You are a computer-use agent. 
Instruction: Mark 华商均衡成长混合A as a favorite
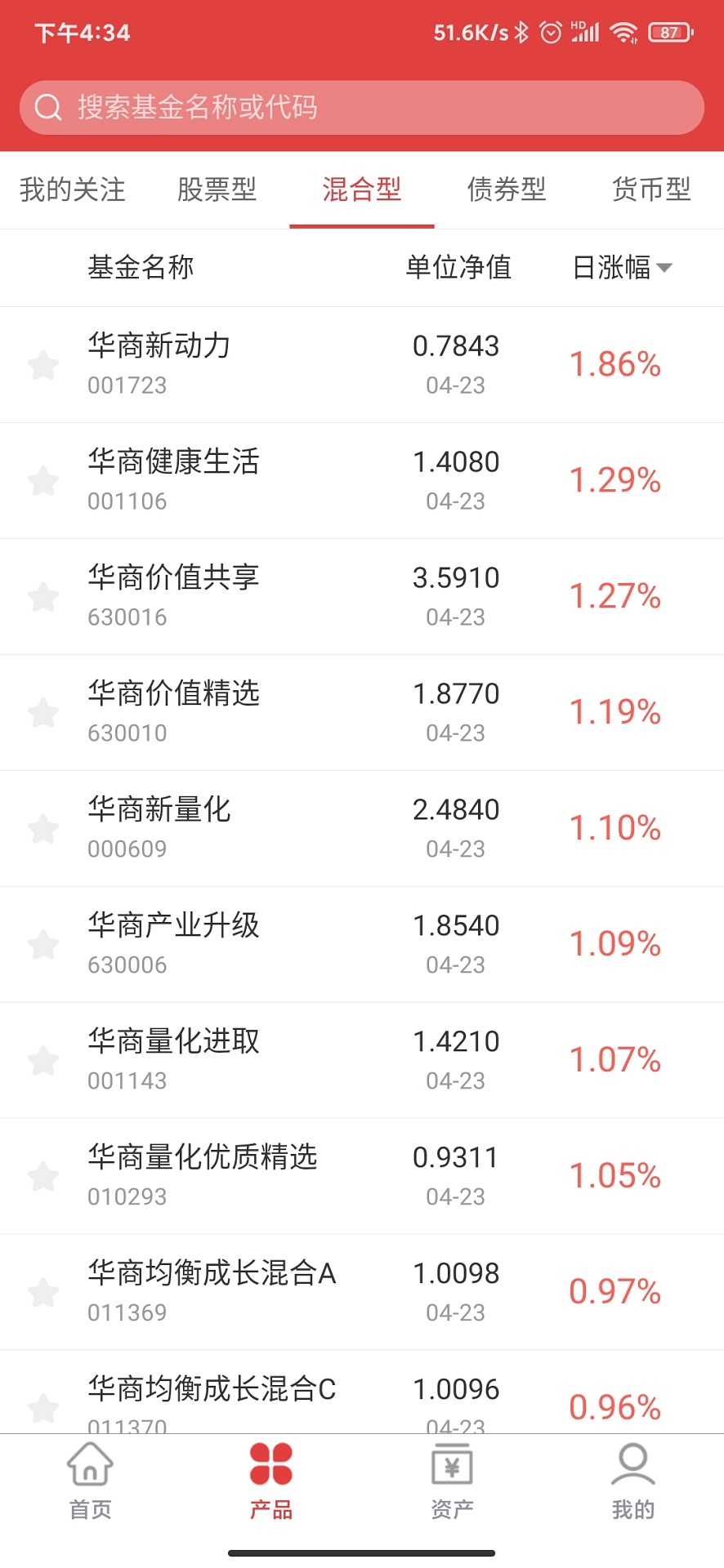tap(43, 1292)
